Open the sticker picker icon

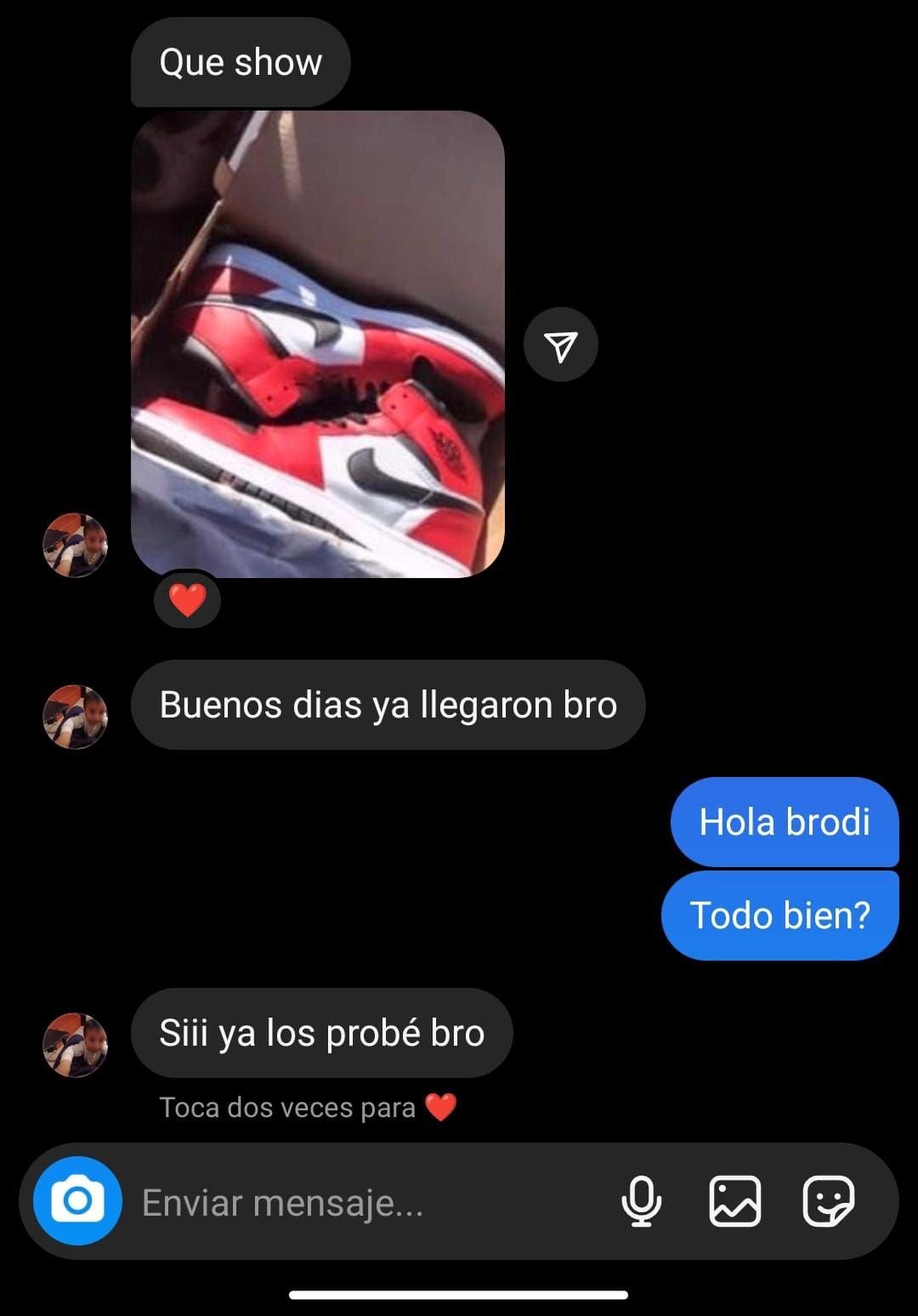coord(829,1201)
